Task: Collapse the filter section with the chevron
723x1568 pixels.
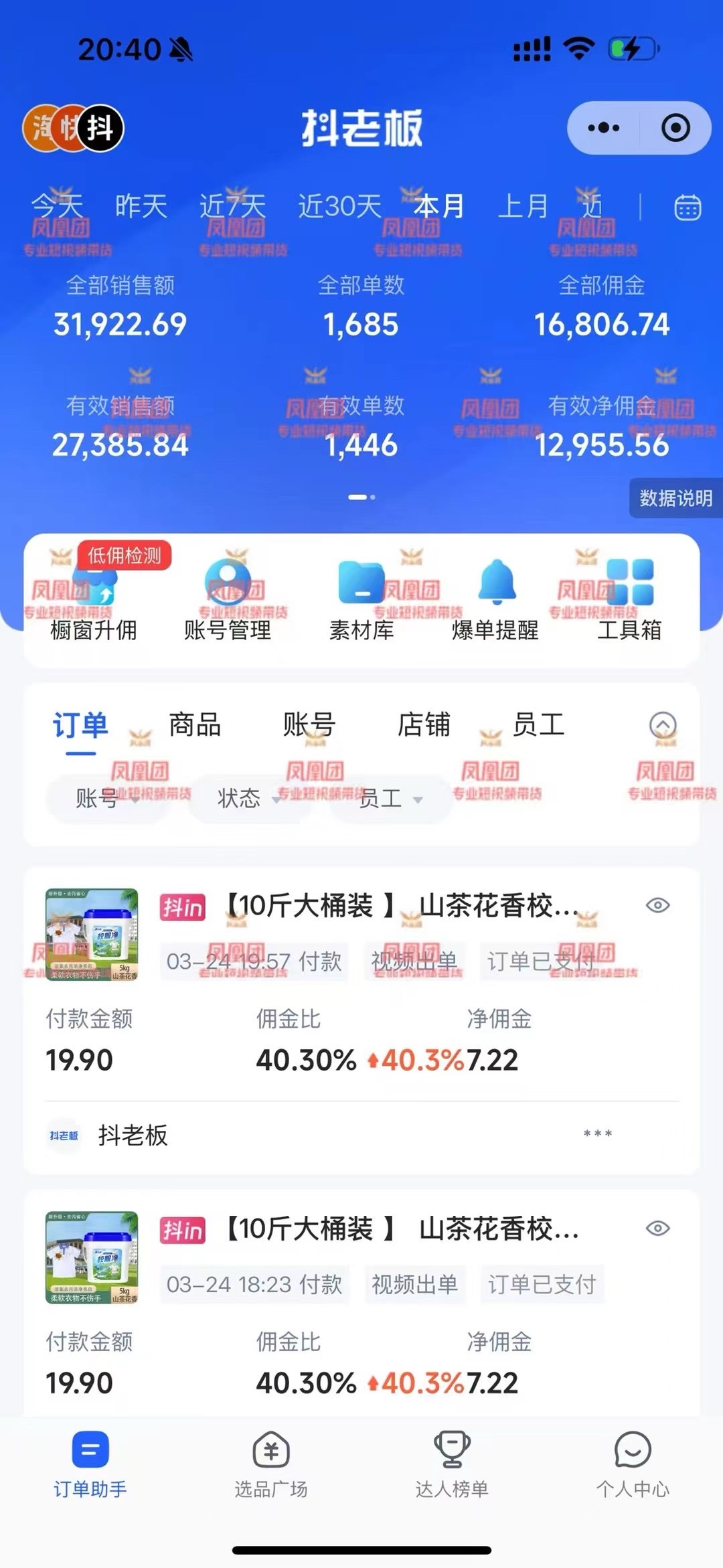Action: [x=663, y=725]
